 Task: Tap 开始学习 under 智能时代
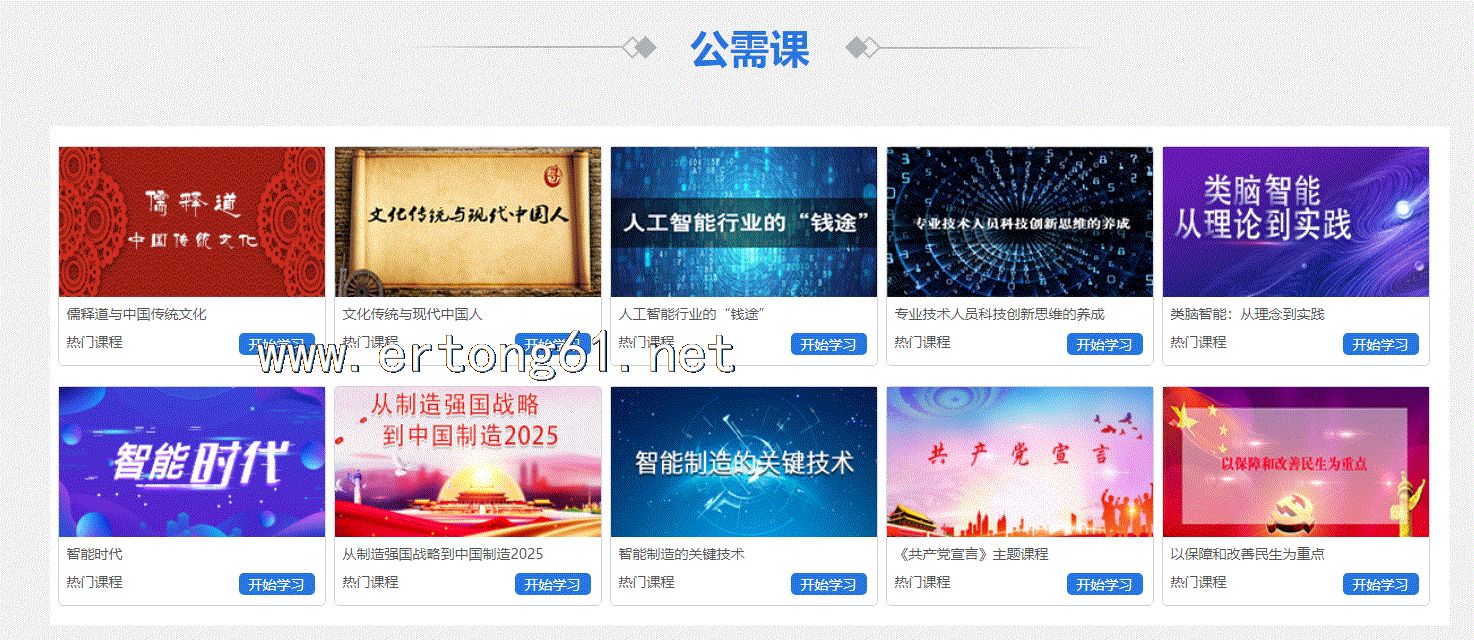(x=276, y=584)
